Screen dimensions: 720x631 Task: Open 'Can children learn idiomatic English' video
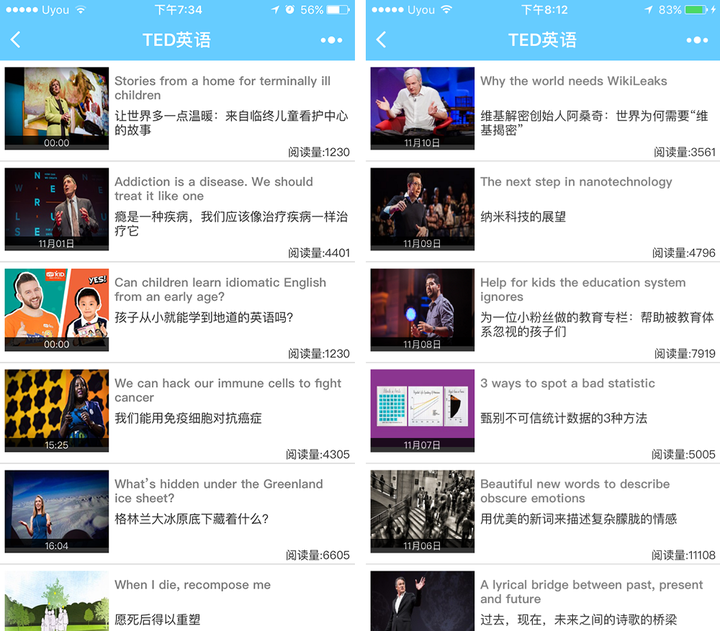(x=220, y=290)
